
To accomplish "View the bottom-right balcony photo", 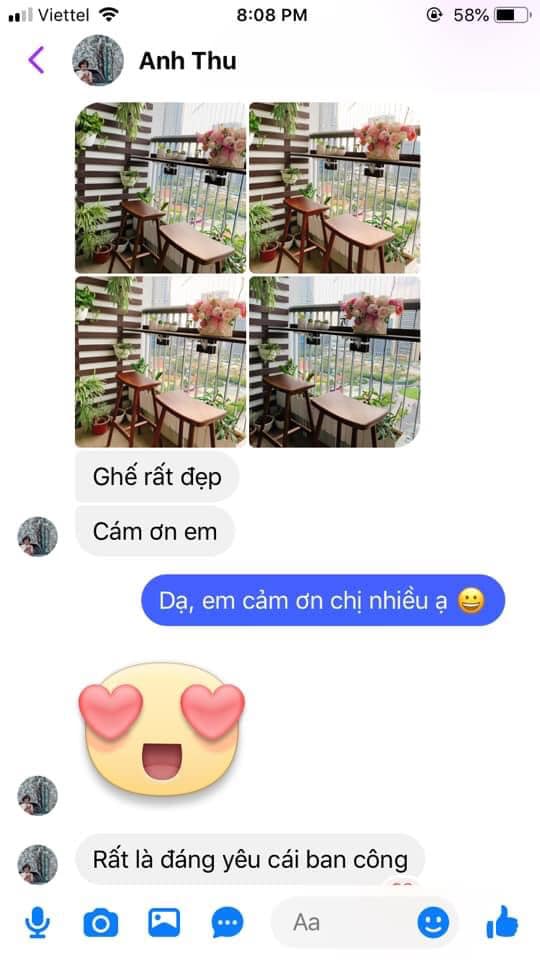I will [335, 361].
